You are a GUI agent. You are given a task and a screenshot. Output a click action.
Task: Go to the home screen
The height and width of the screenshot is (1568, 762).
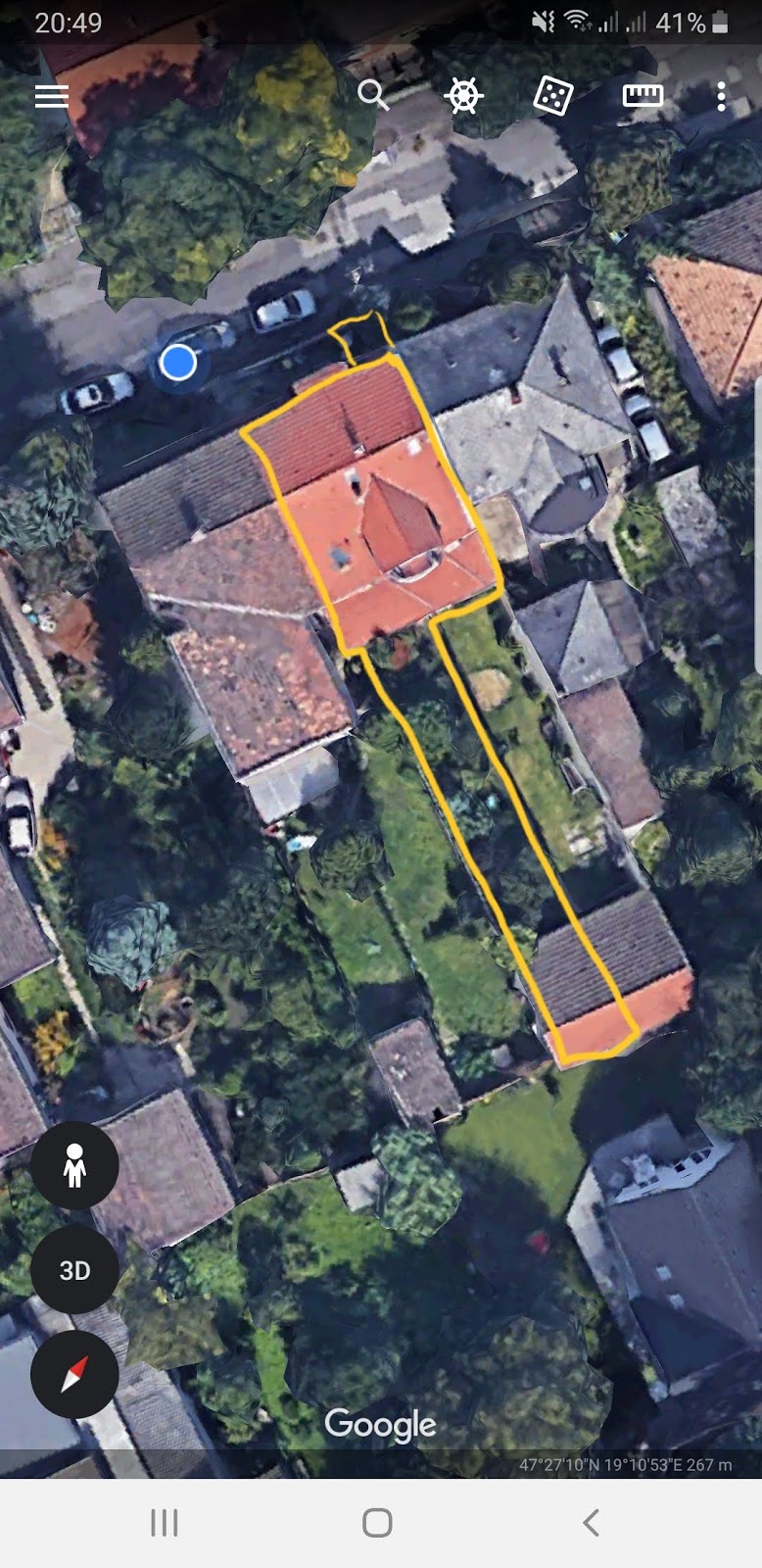pos(377,1522)
